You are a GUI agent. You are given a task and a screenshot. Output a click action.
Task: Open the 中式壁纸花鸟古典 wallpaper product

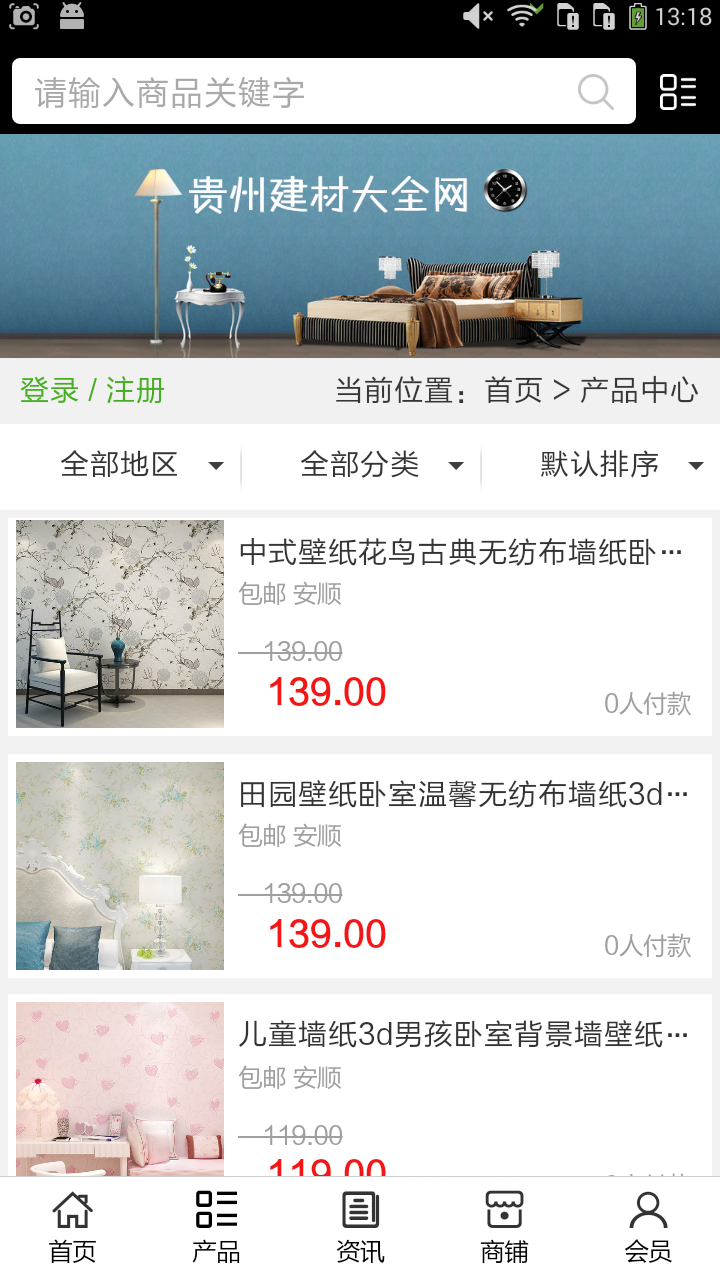coord(460,552)
